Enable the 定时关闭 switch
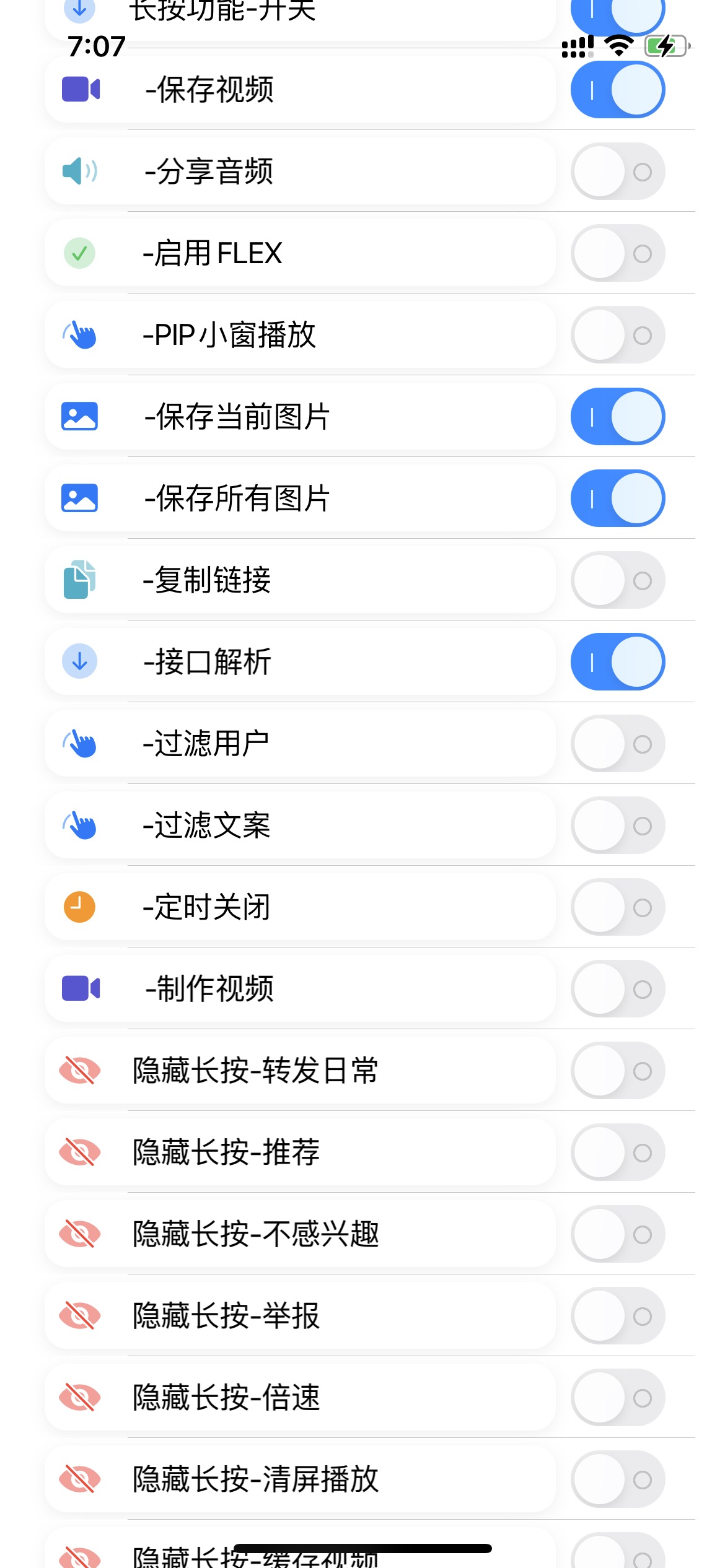 (617, 907)
